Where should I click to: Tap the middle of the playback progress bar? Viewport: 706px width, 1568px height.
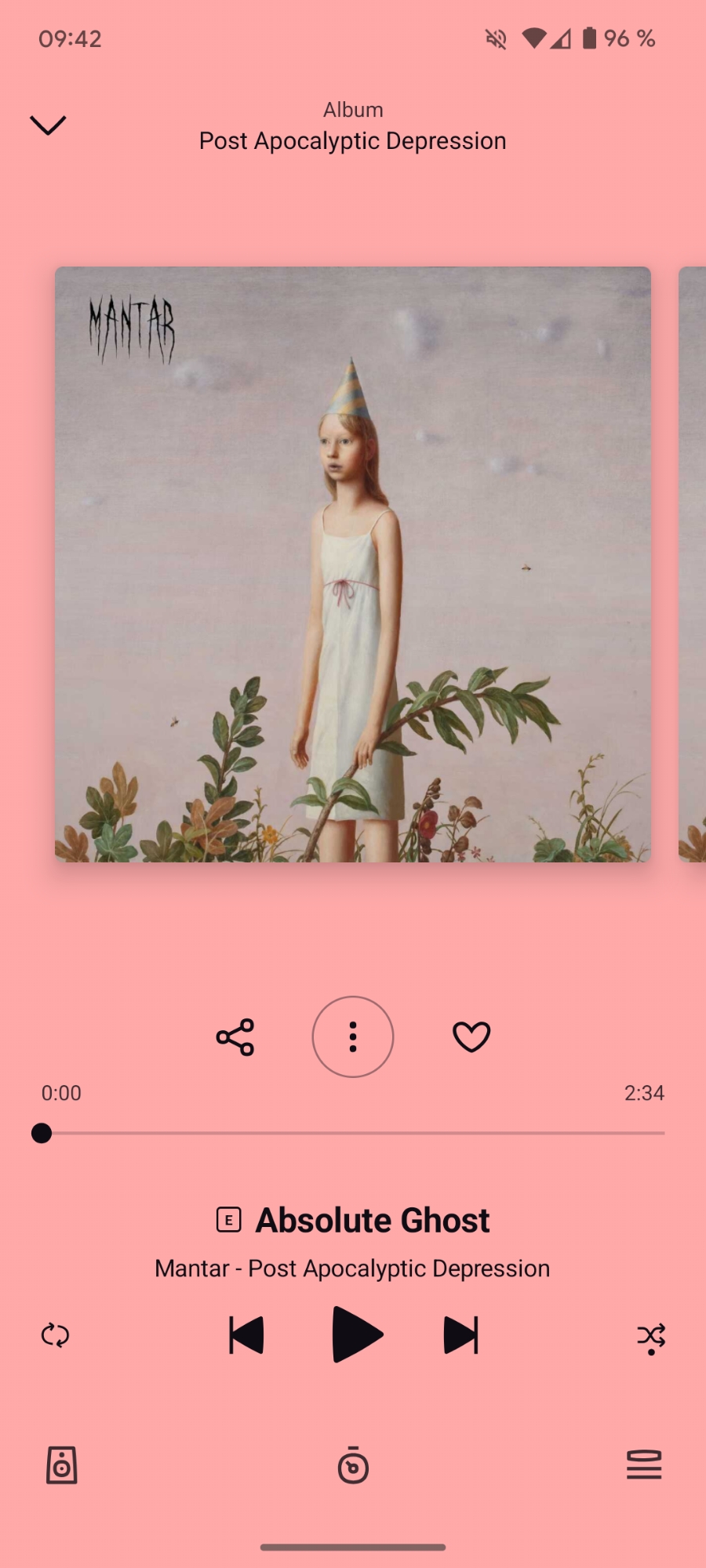click(x=353, y=1133)
